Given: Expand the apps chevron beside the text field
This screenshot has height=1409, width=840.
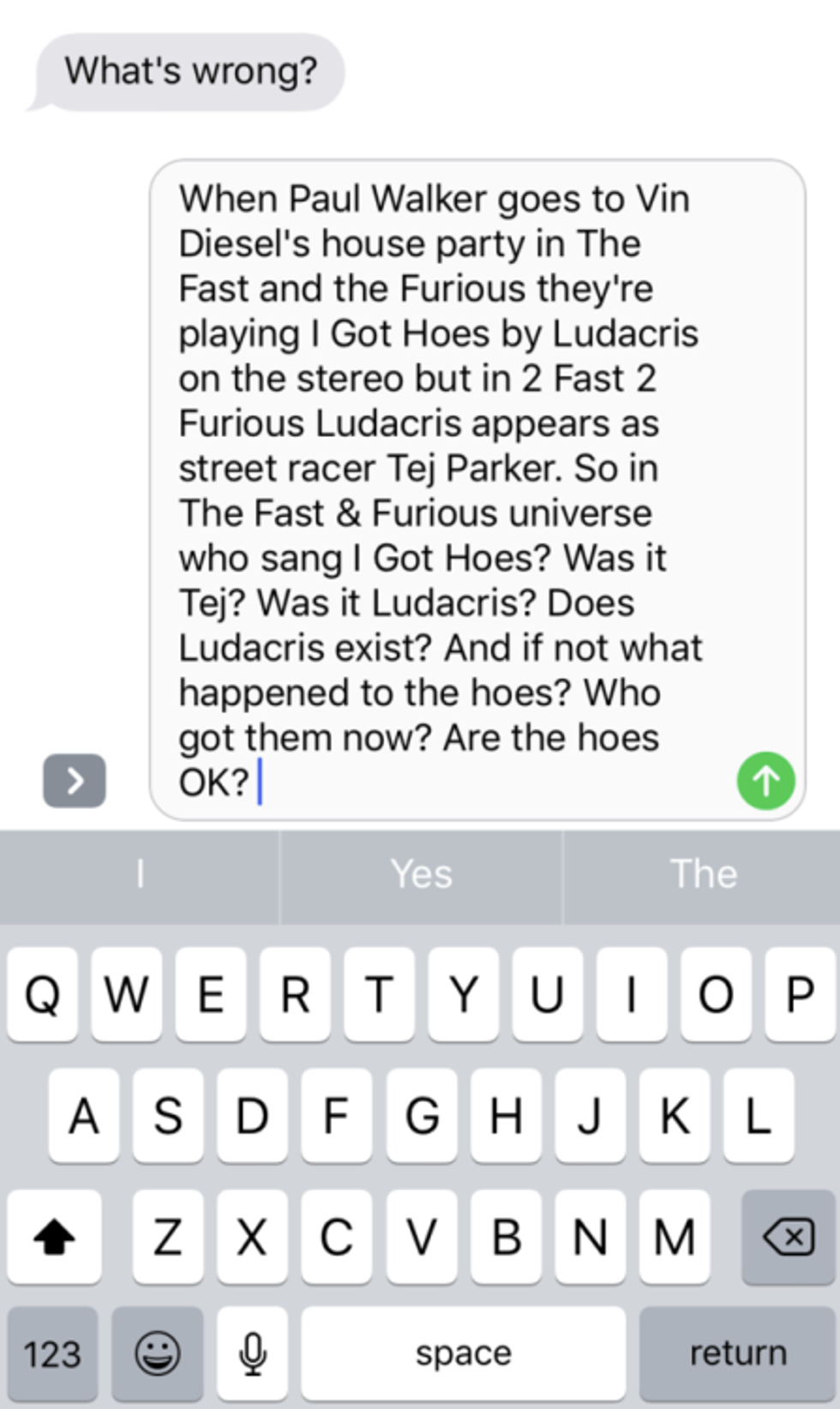Looking at the screenshot, I should click(75, 781).
